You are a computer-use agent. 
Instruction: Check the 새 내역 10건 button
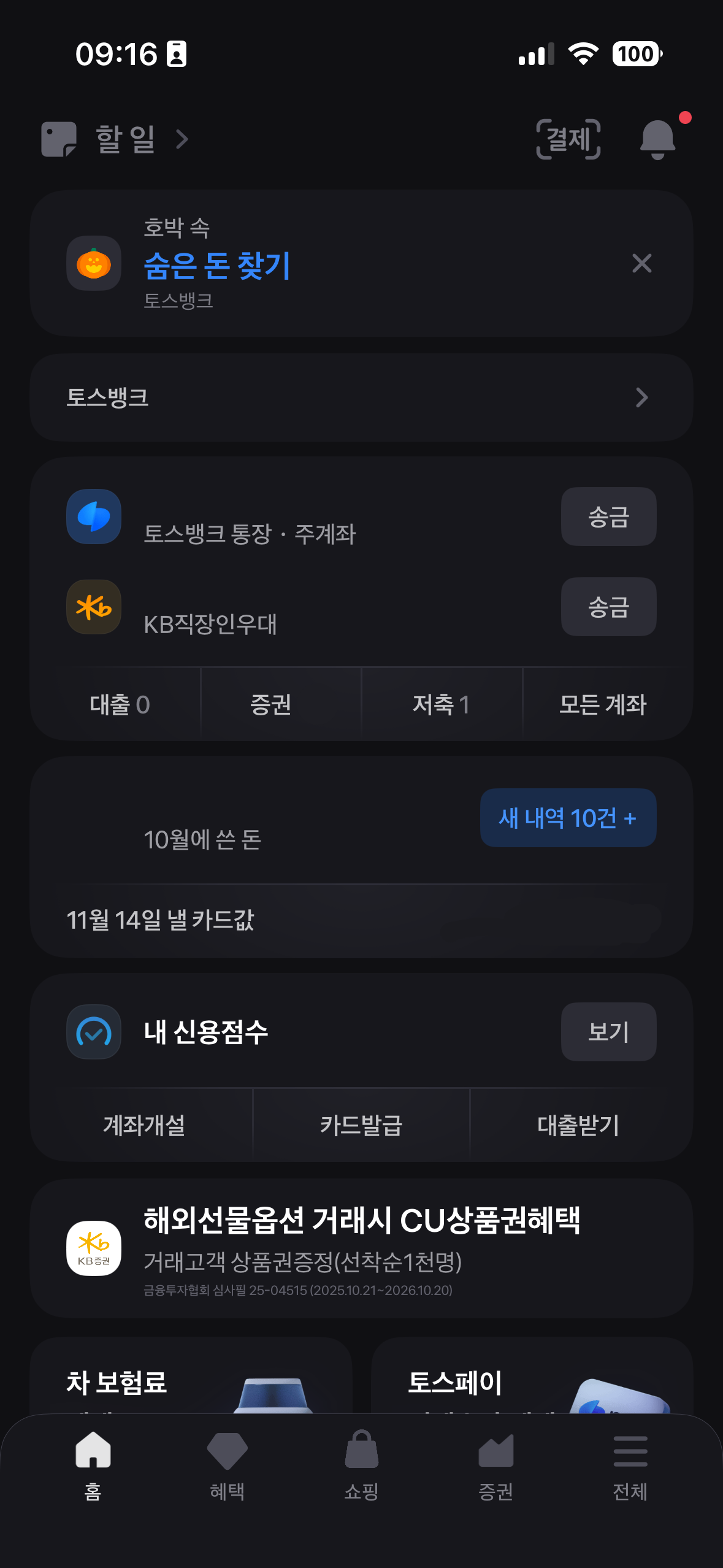pos(568,818)
